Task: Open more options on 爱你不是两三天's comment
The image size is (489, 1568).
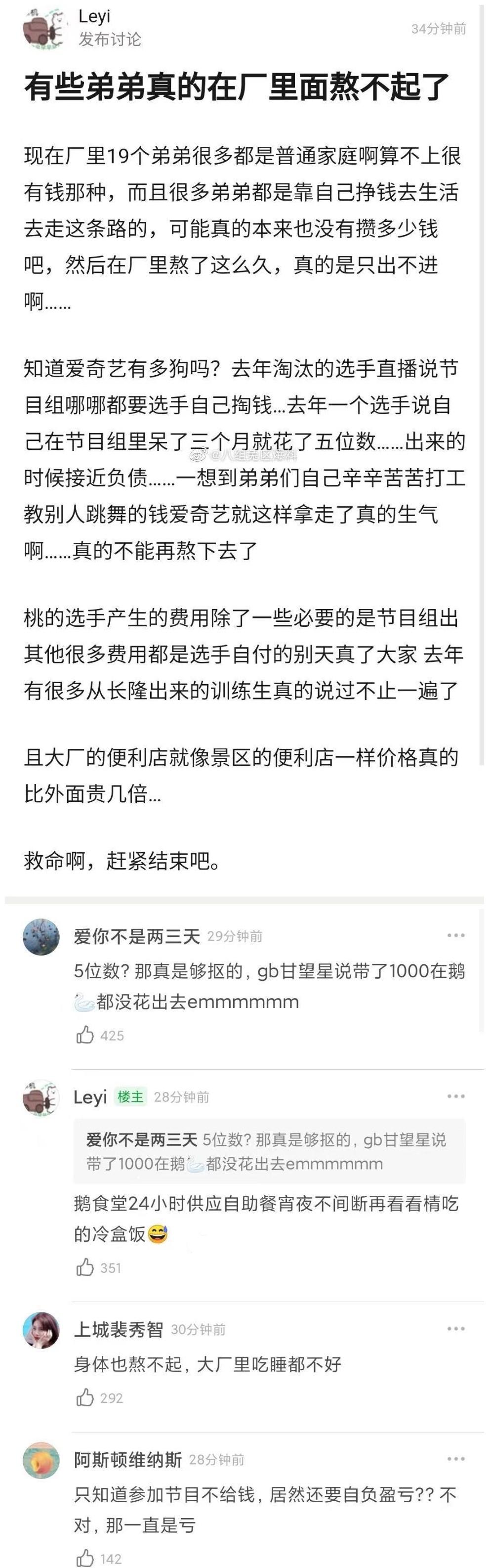Action: tap(455, 936)
